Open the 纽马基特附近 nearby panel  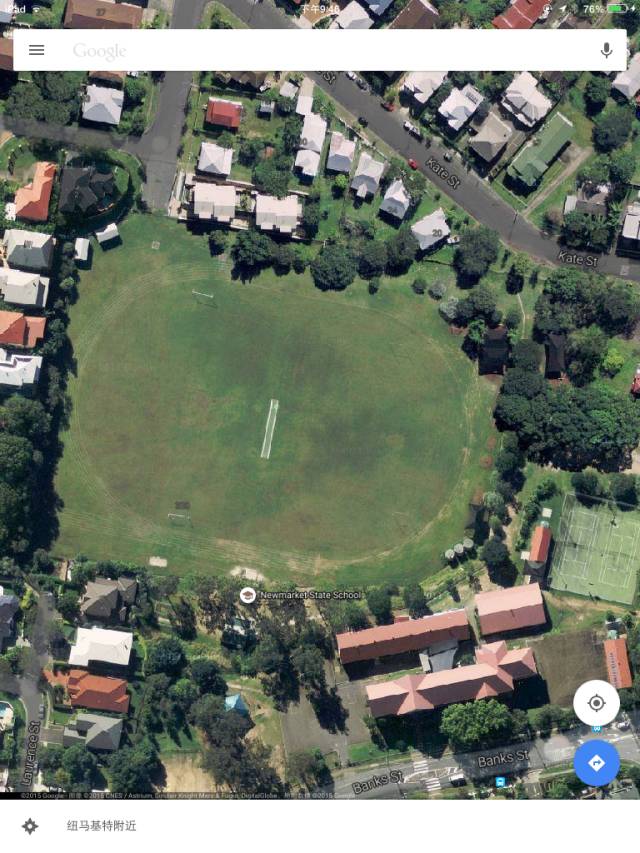click(102, 826)
